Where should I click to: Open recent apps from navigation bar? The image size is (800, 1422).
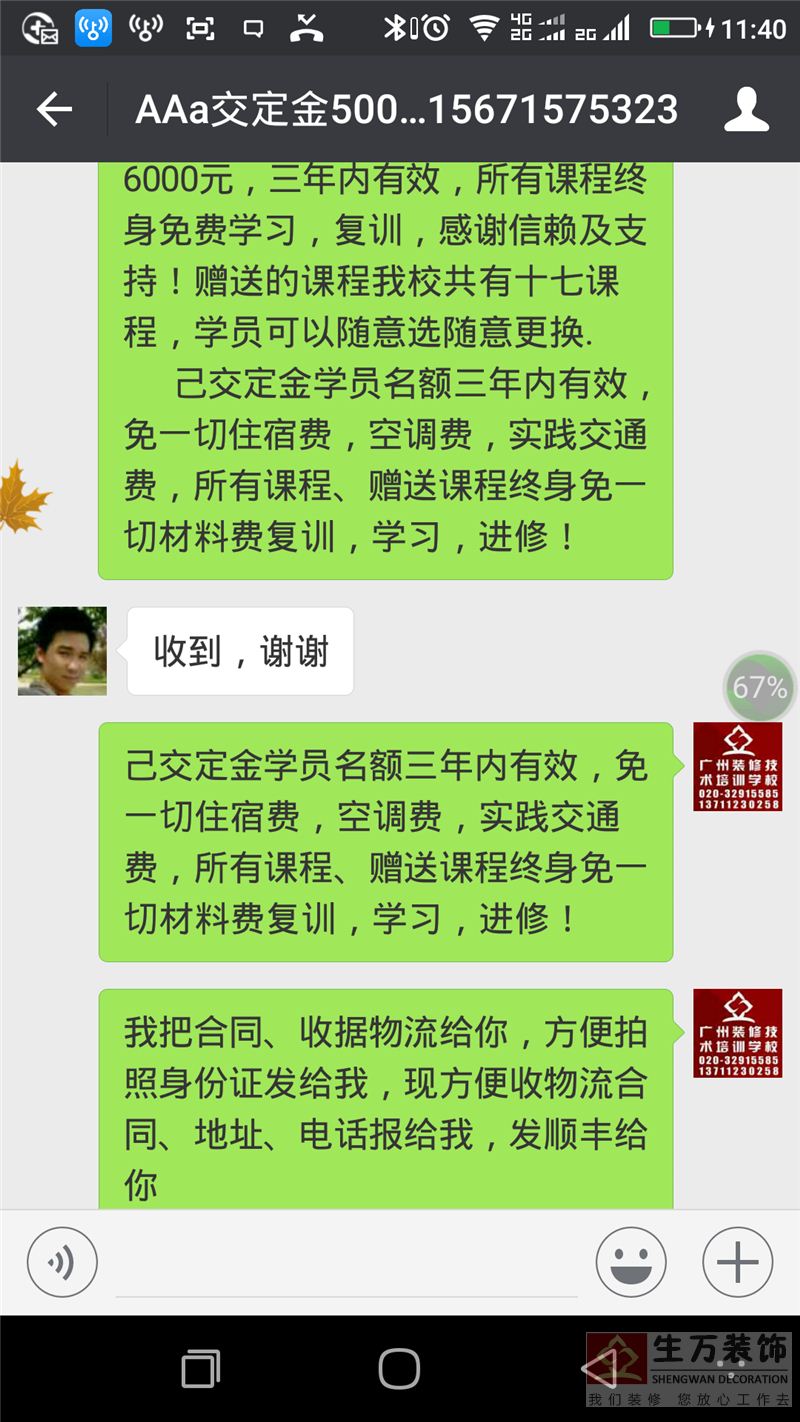tap(201, 1368)
